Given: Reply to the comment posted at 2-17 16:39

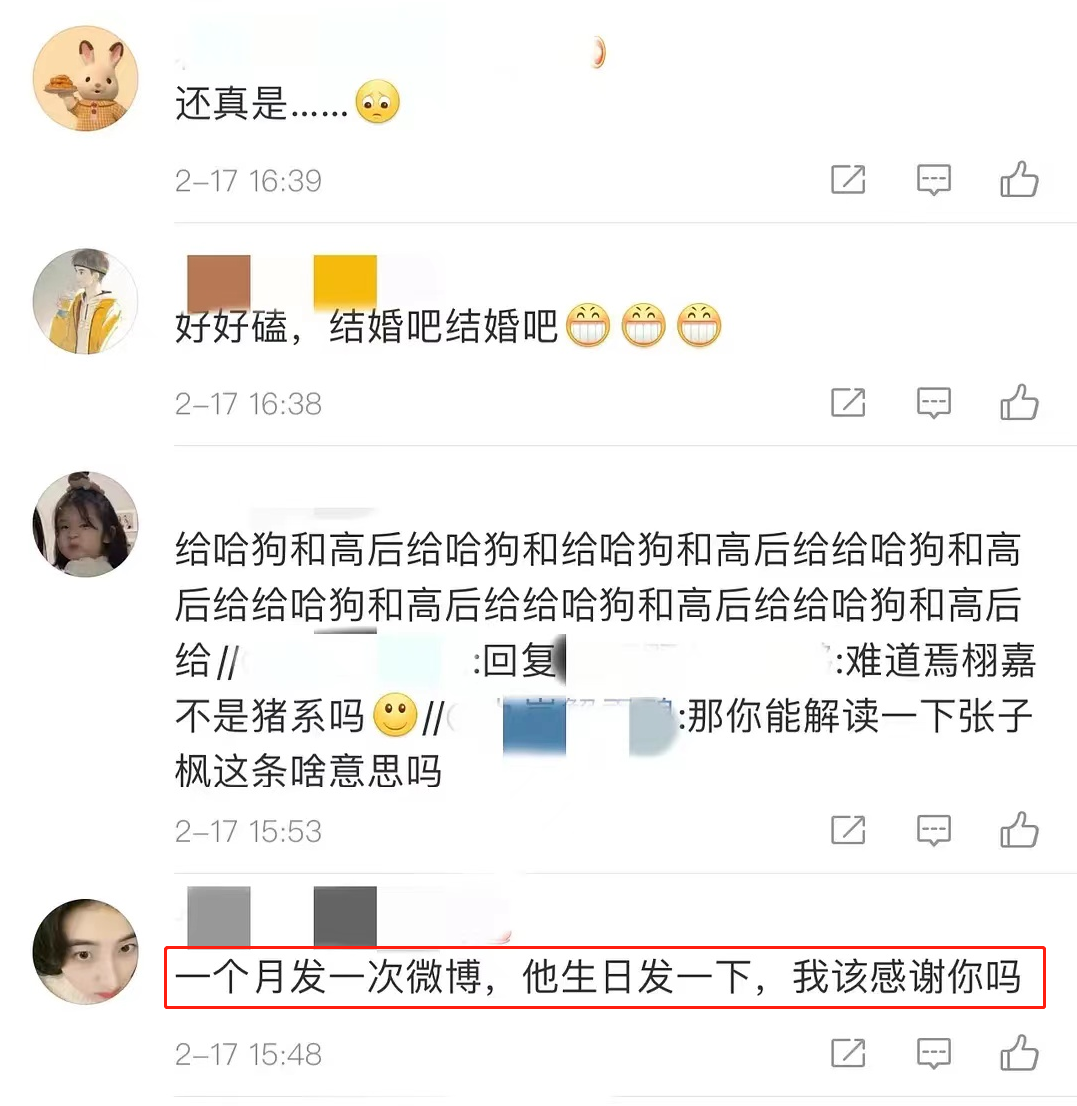Looking at the screenshot, I should point(933,180).
